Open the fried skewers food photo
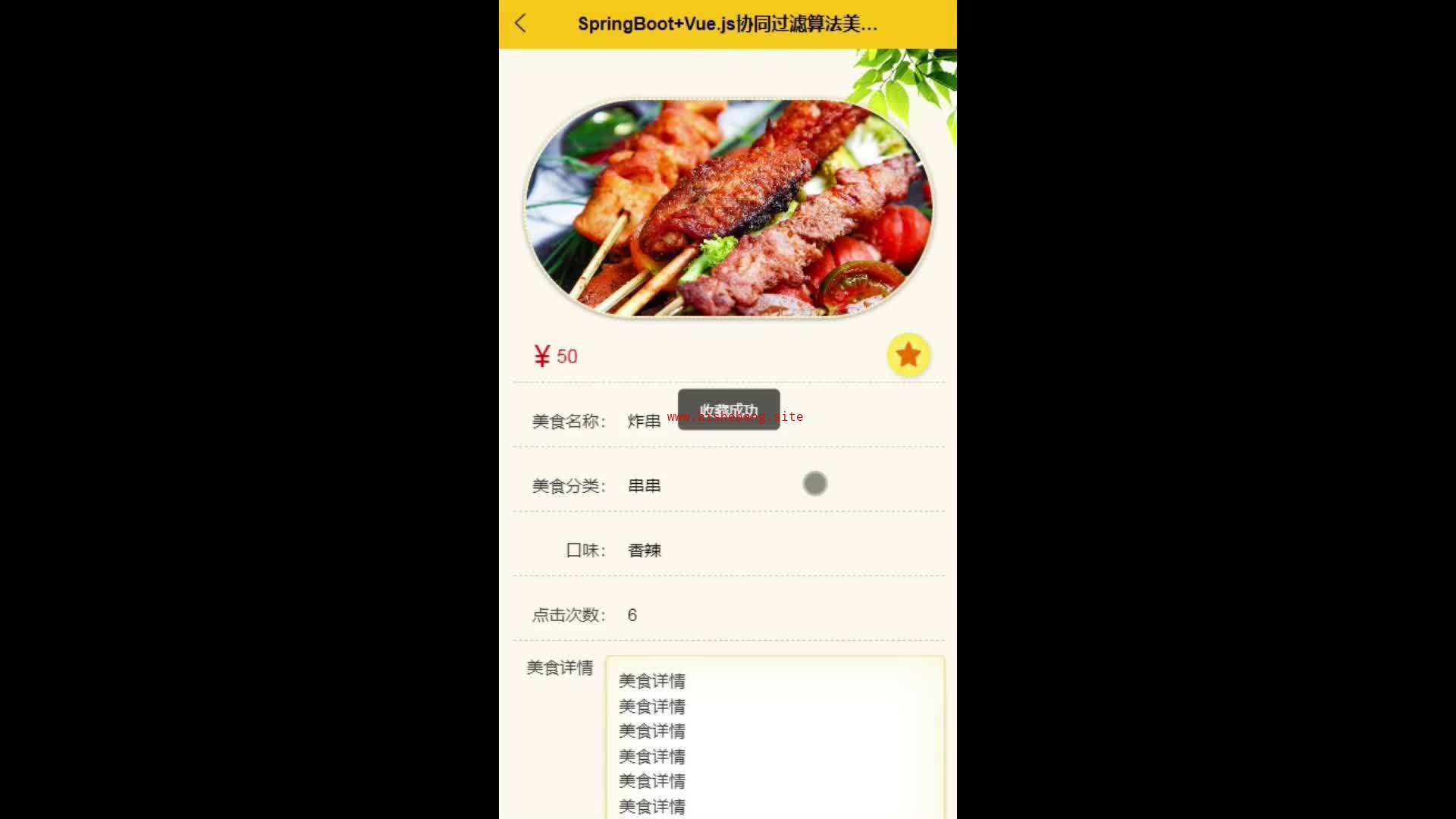Screen dimensions: 1456x819 click(x=728, y=208)
